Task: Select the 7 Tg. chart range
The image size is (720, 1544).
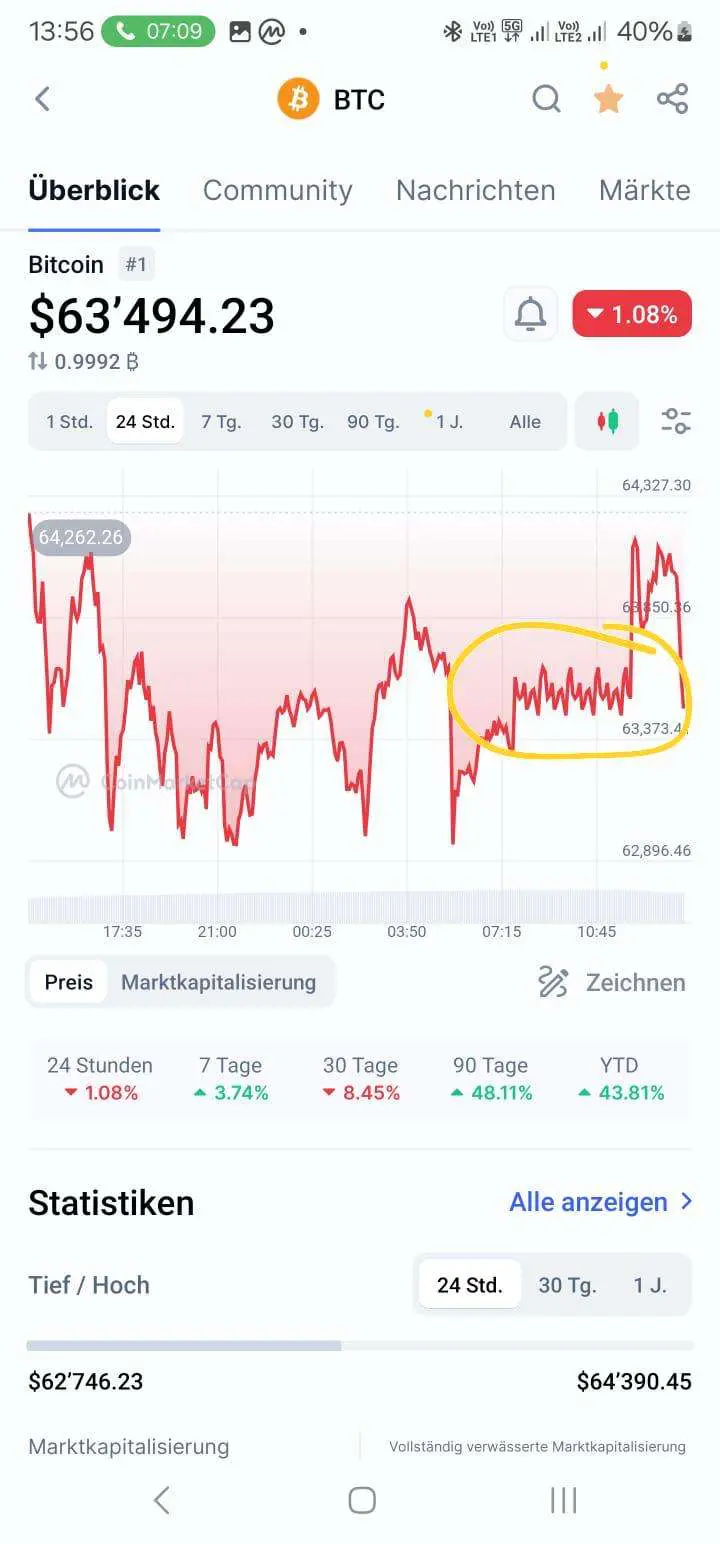Action: 221,422
